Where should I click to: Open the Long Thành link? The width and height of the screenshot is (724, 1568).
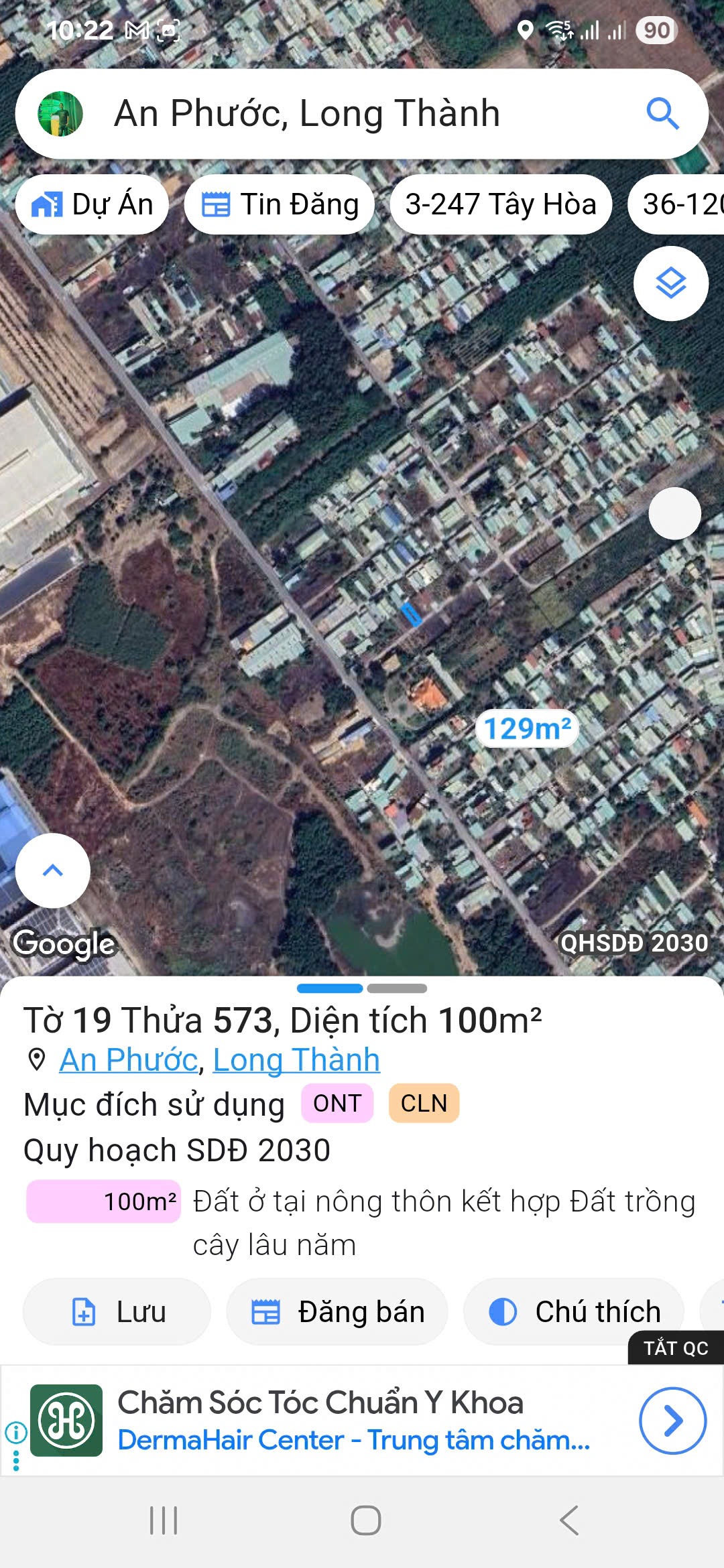(x=296, y=1060)
